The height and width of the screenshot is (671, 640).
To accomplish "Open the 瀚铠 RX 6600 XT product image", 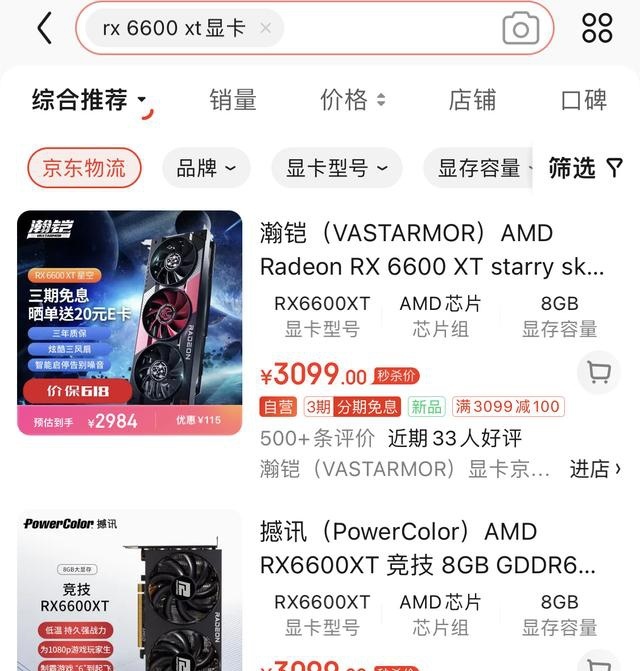I will click(x=130, y=322).
